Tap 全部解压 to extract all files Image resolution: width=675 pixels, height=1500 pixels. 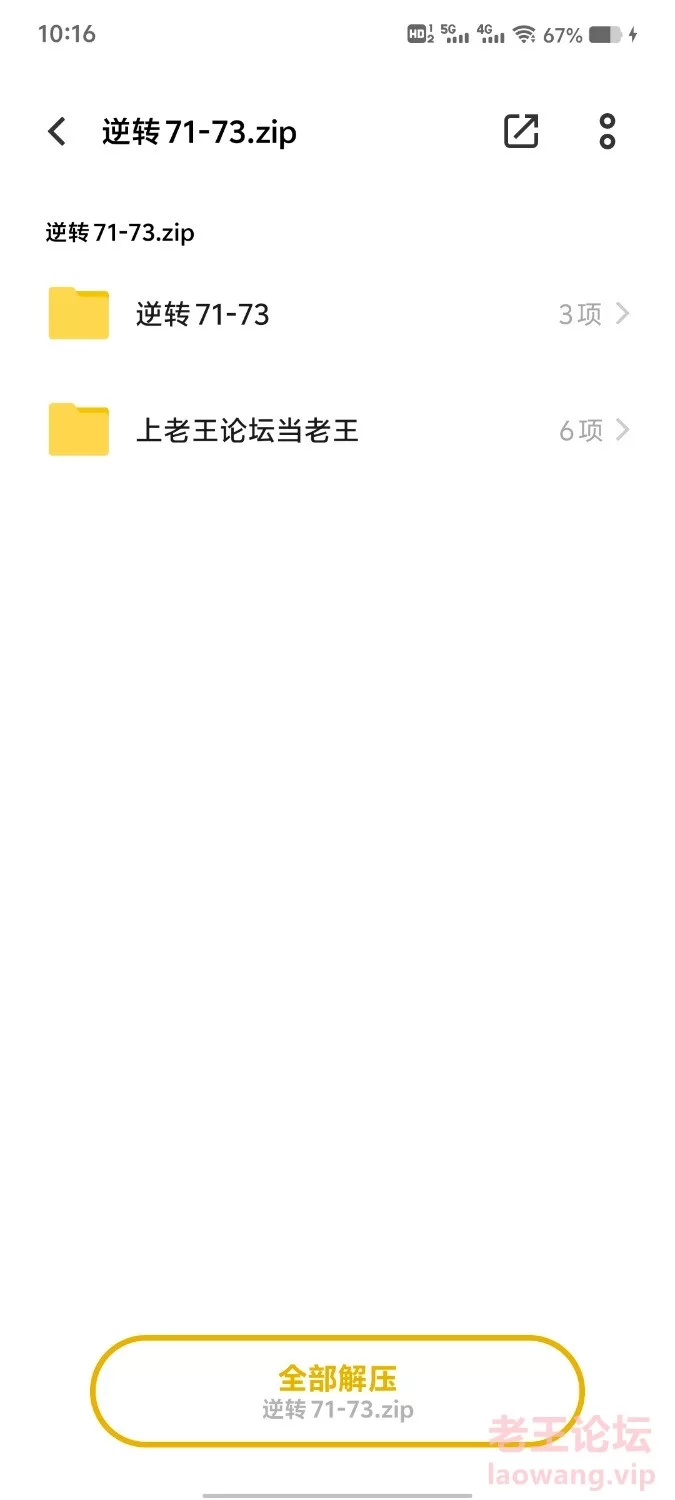[337, 1391]
